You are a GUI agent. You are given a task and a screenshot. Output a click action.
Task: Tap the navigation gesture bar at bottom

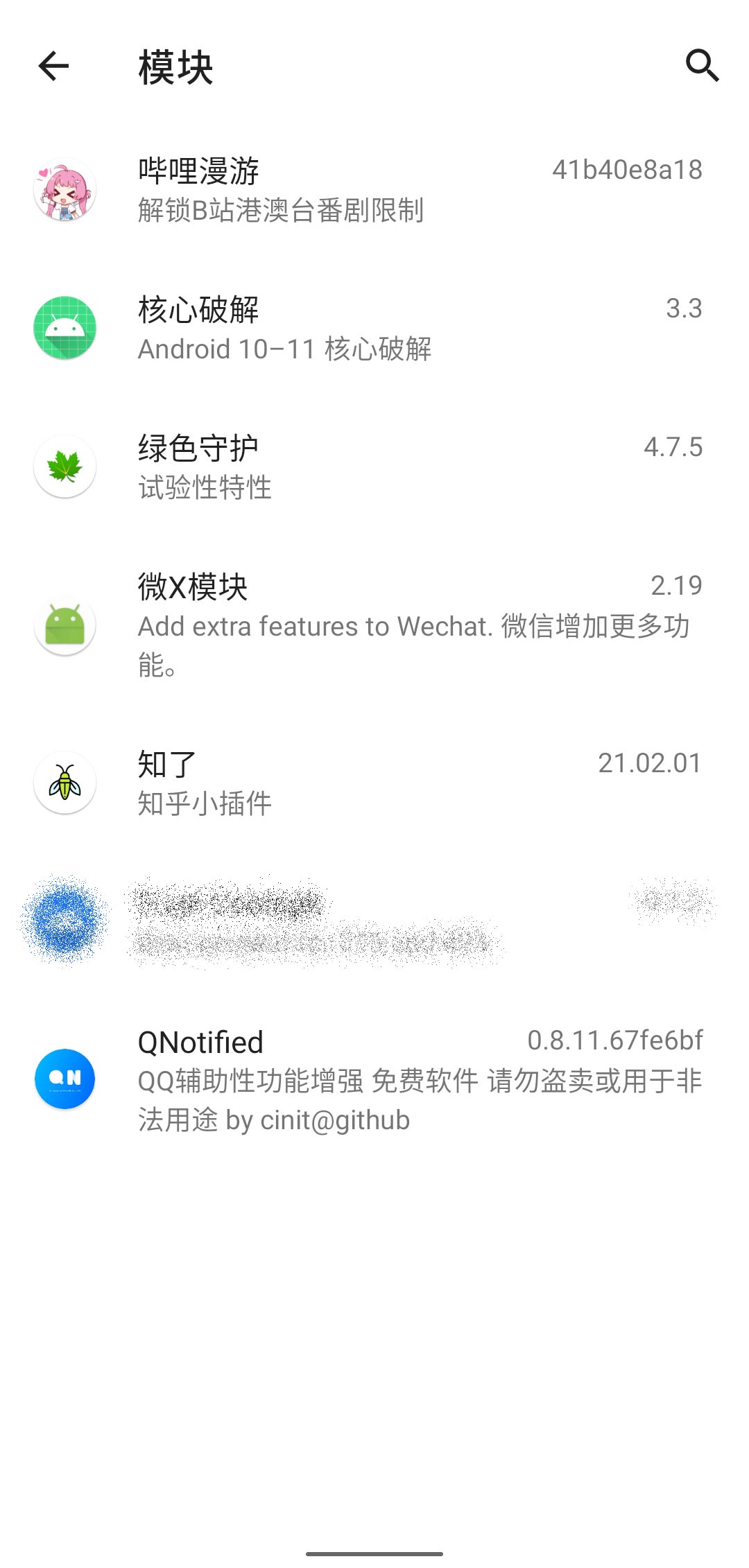click(x=374, y=1553)
